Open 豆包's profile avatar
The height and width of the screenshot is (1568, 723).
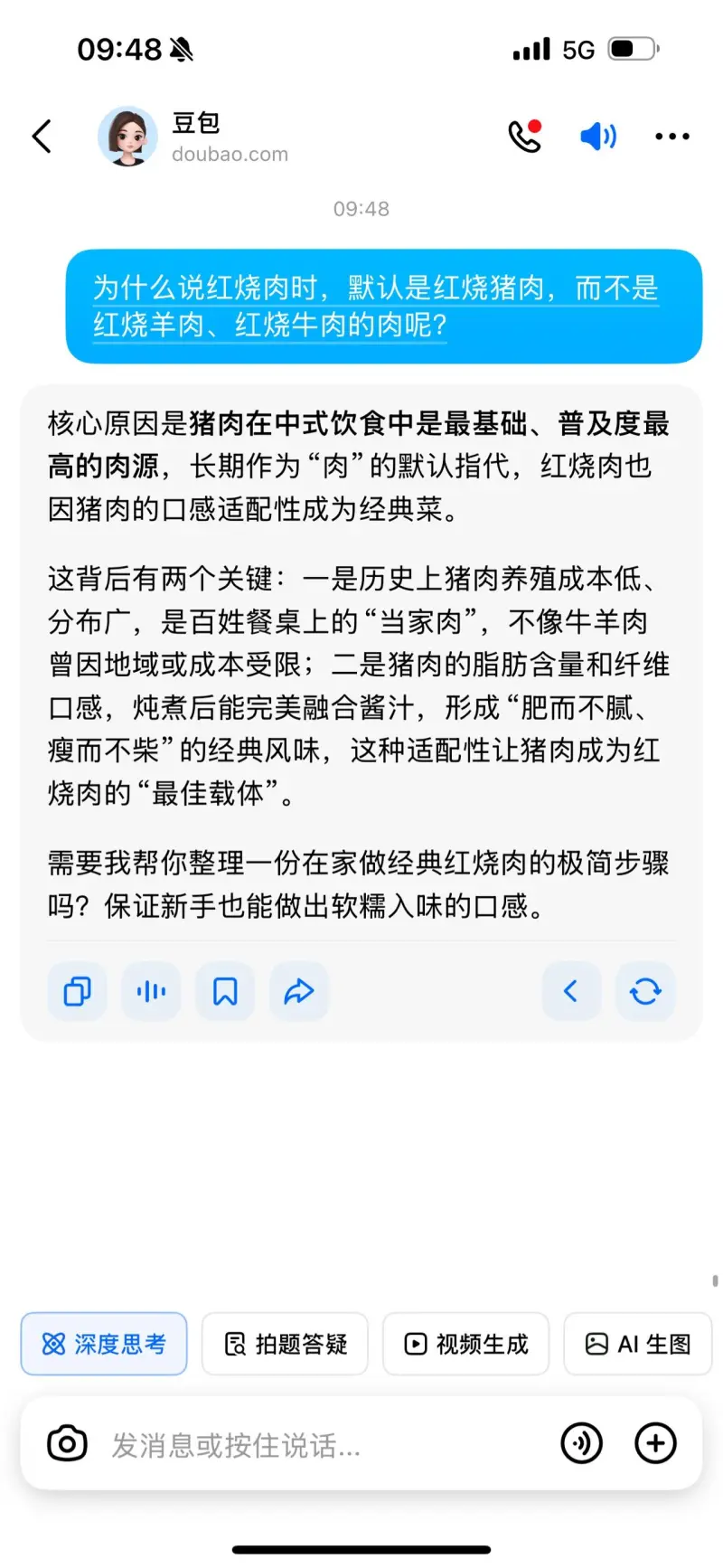click(127, 137)
